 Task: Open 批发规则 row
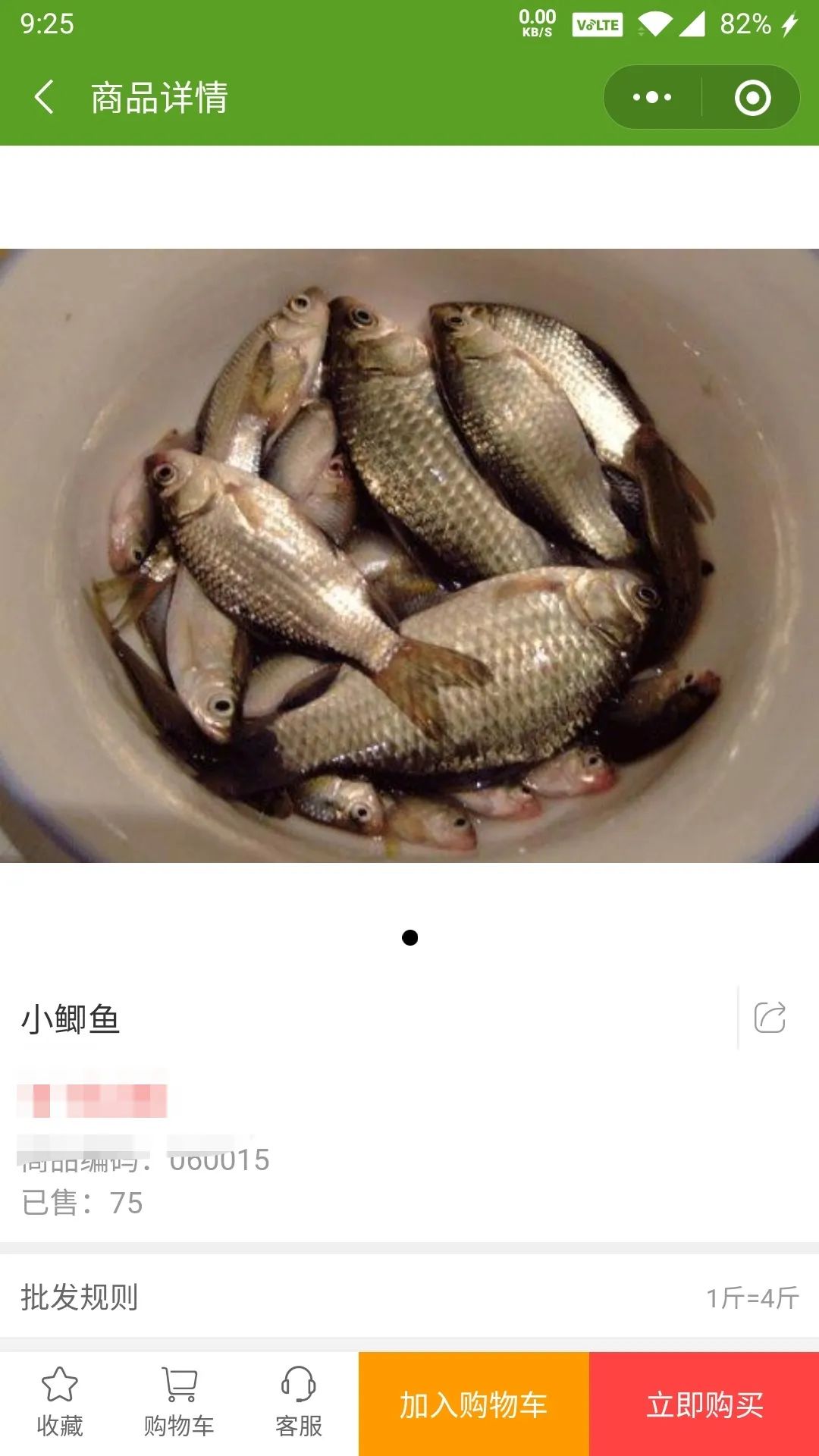pyautogui.click(x=409, y=1297)
